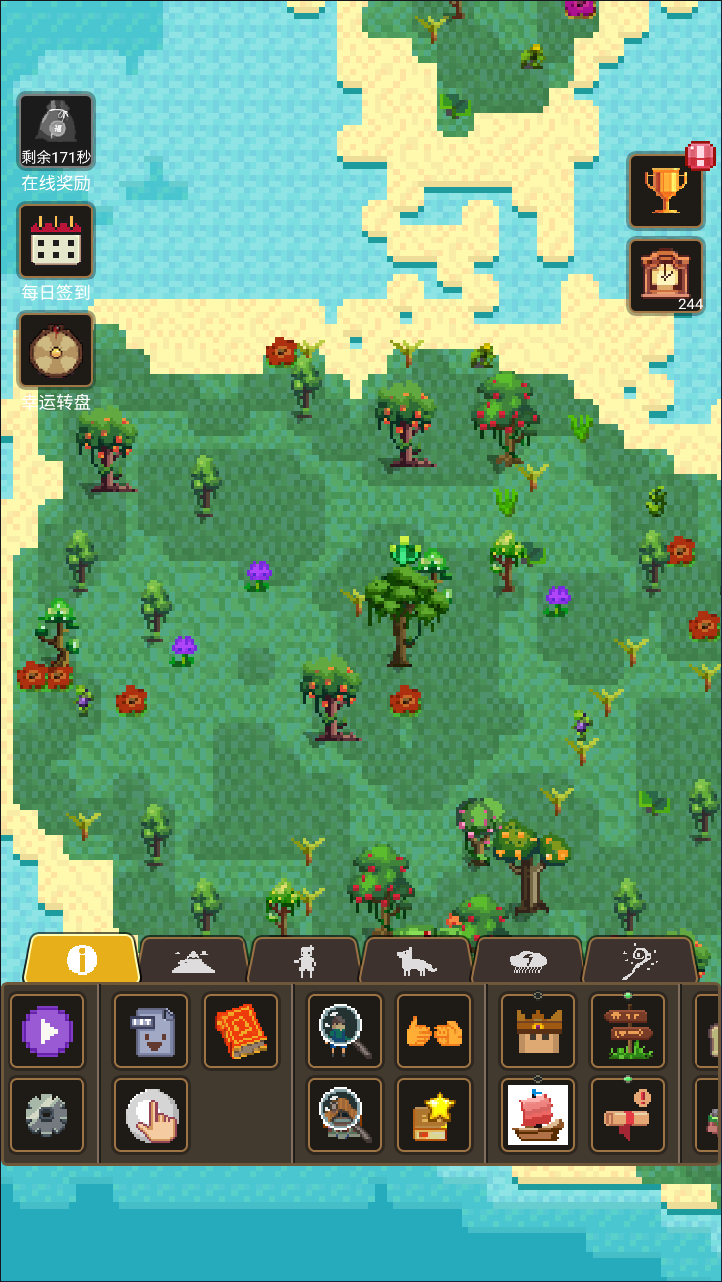Select the pointing finger tool
Screen dimensions: 722x1282
[150, 1114]
